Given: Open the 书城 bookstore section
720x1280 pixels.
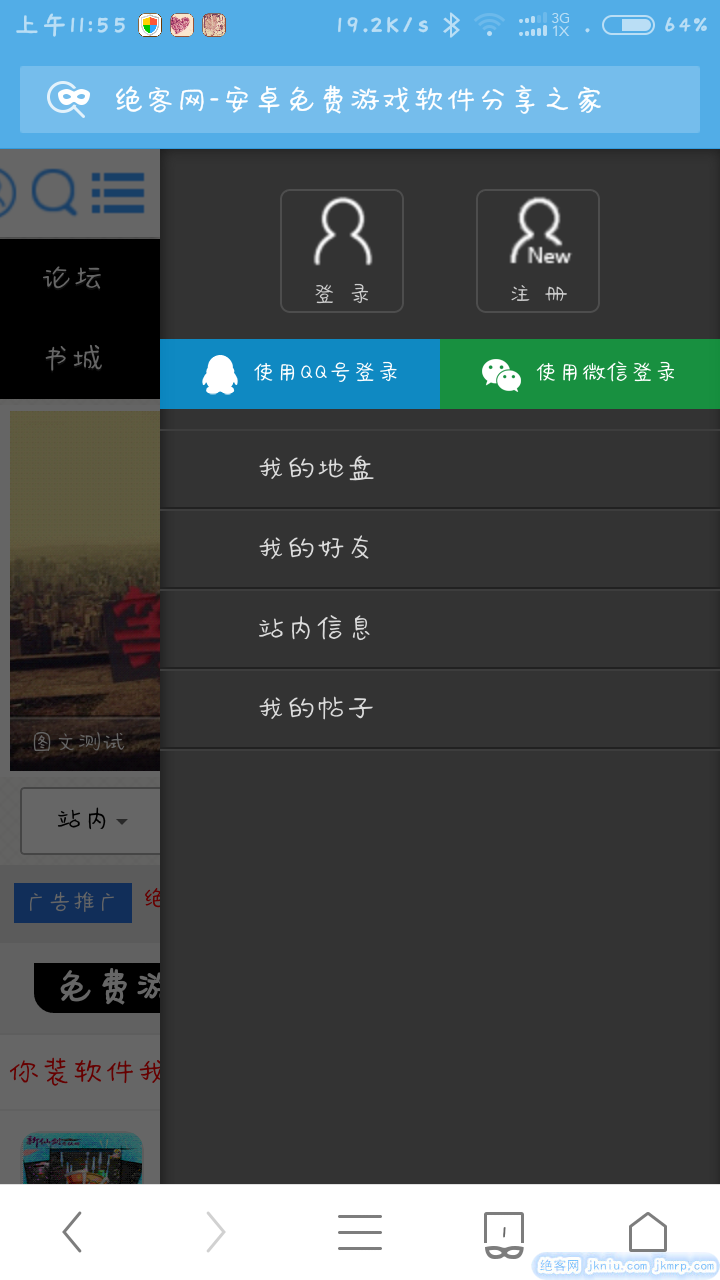Looking at the screenshot, I should point(73,358).
